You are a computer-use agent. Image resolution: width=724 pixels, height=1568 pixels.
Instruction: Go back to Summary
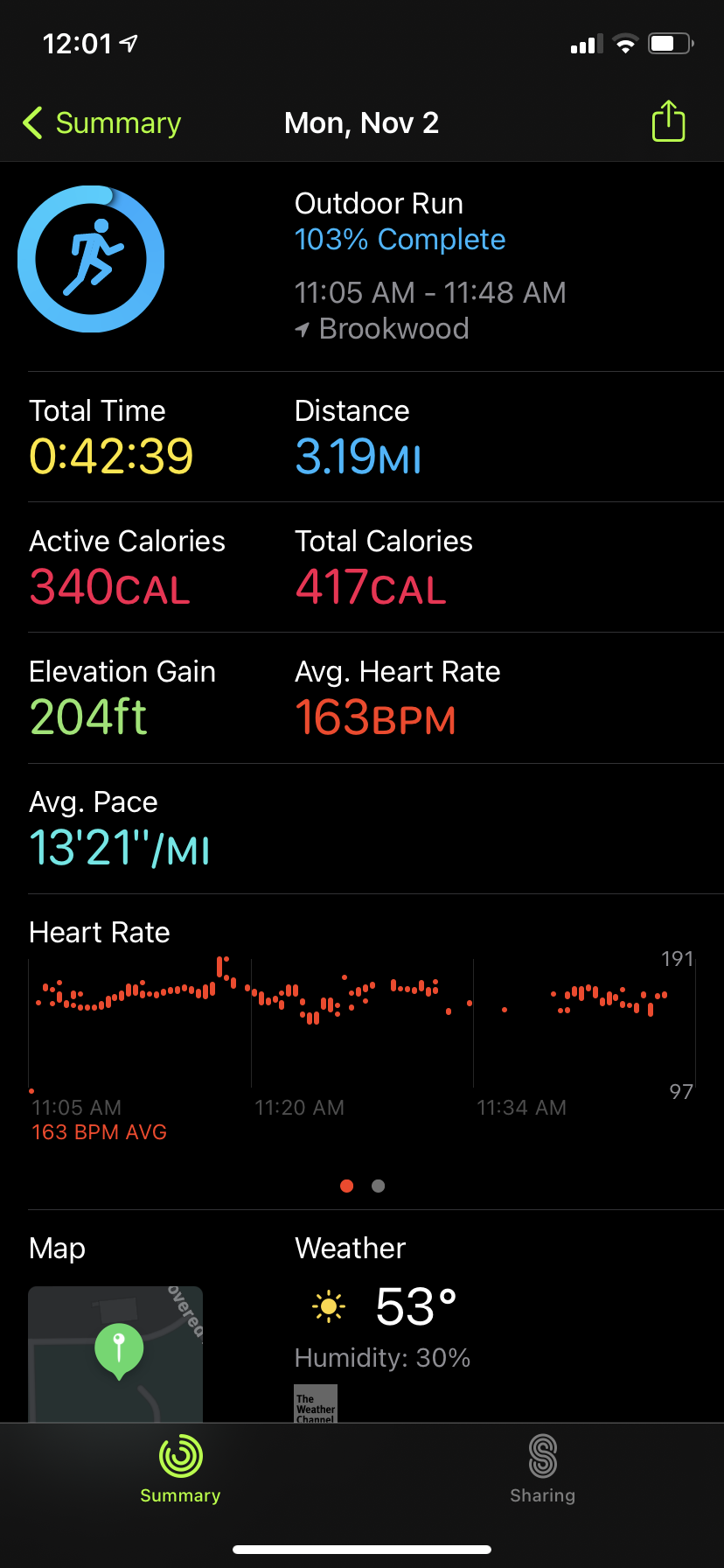click(x=101, y=123)
